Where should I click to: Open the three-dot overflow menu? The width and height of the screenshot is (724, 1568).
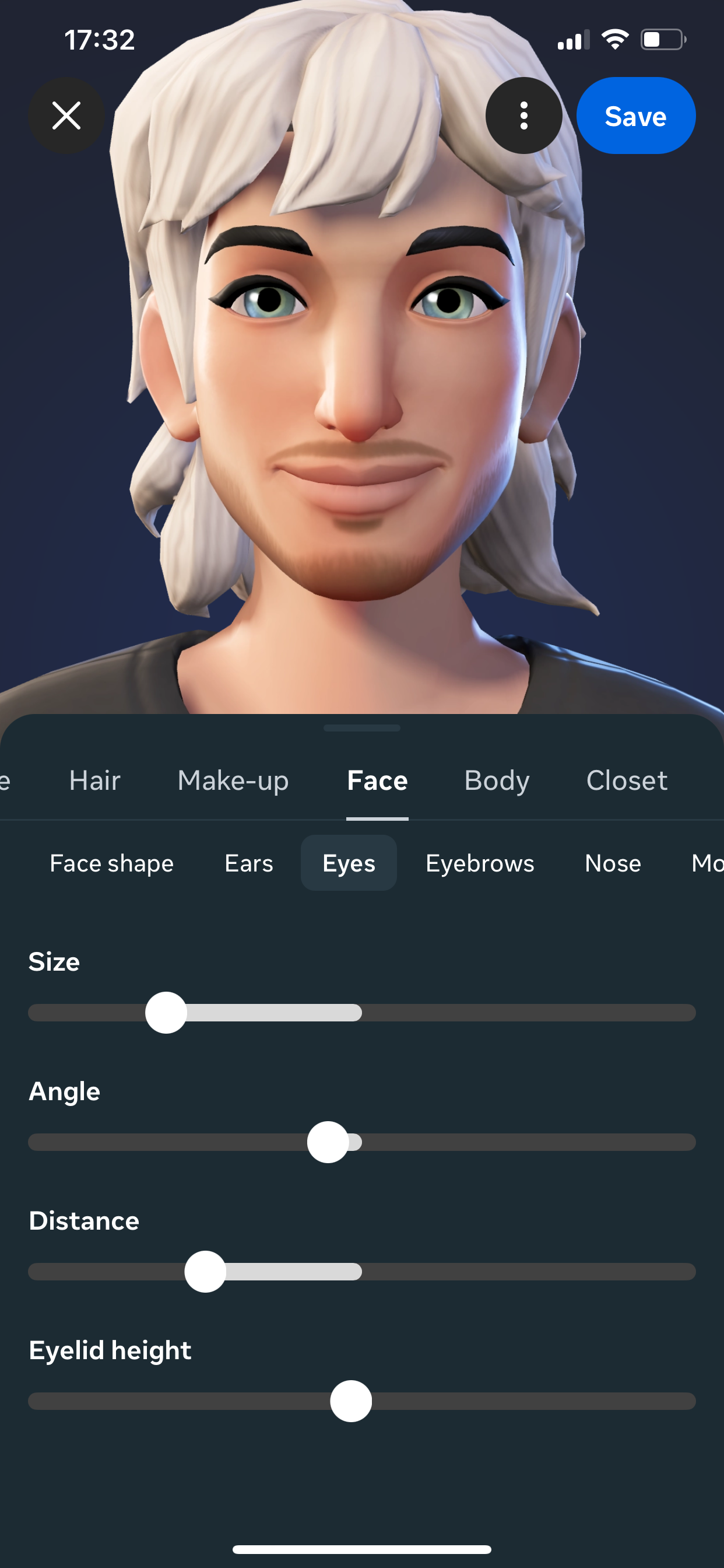(x=523, y=116)
